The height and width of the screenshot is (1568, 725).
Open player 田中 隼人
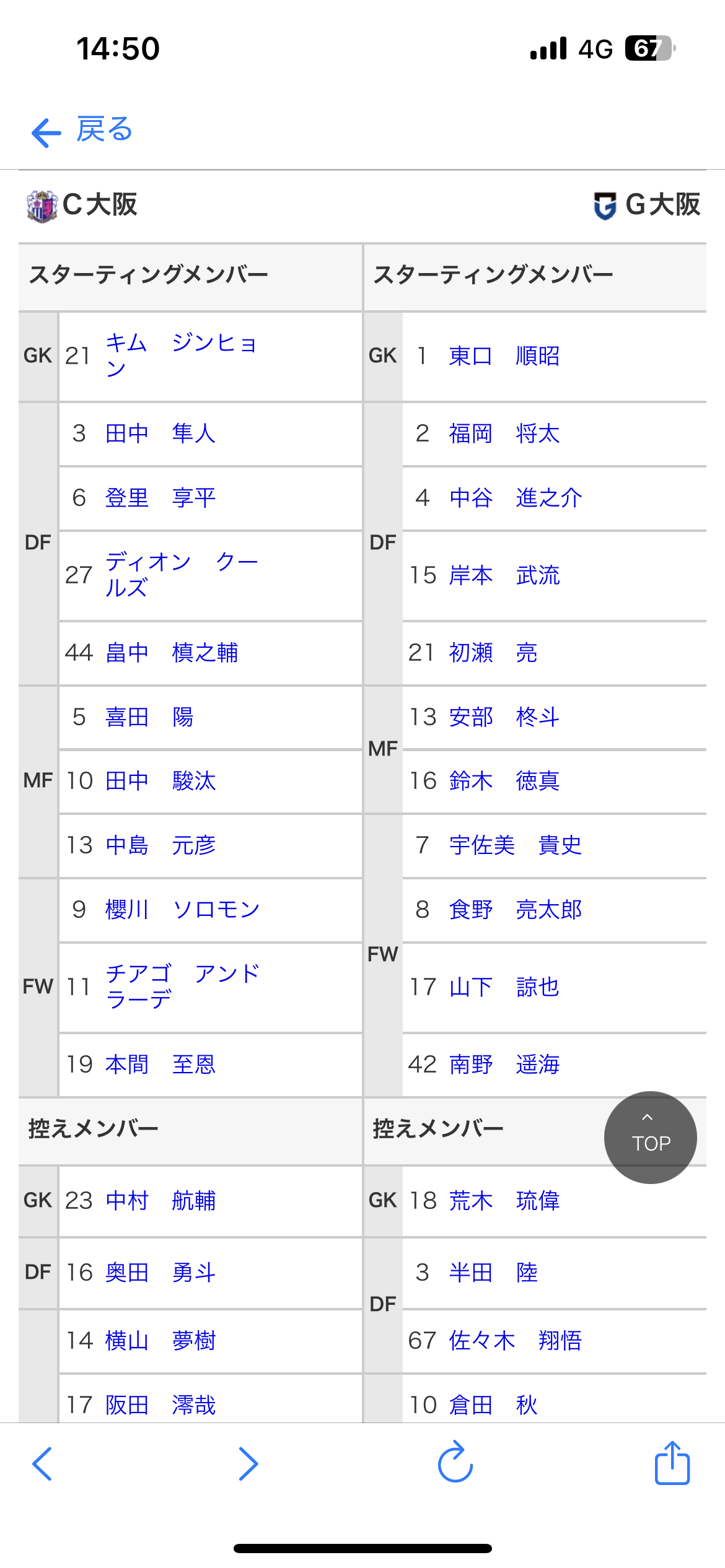click(160, 433)
